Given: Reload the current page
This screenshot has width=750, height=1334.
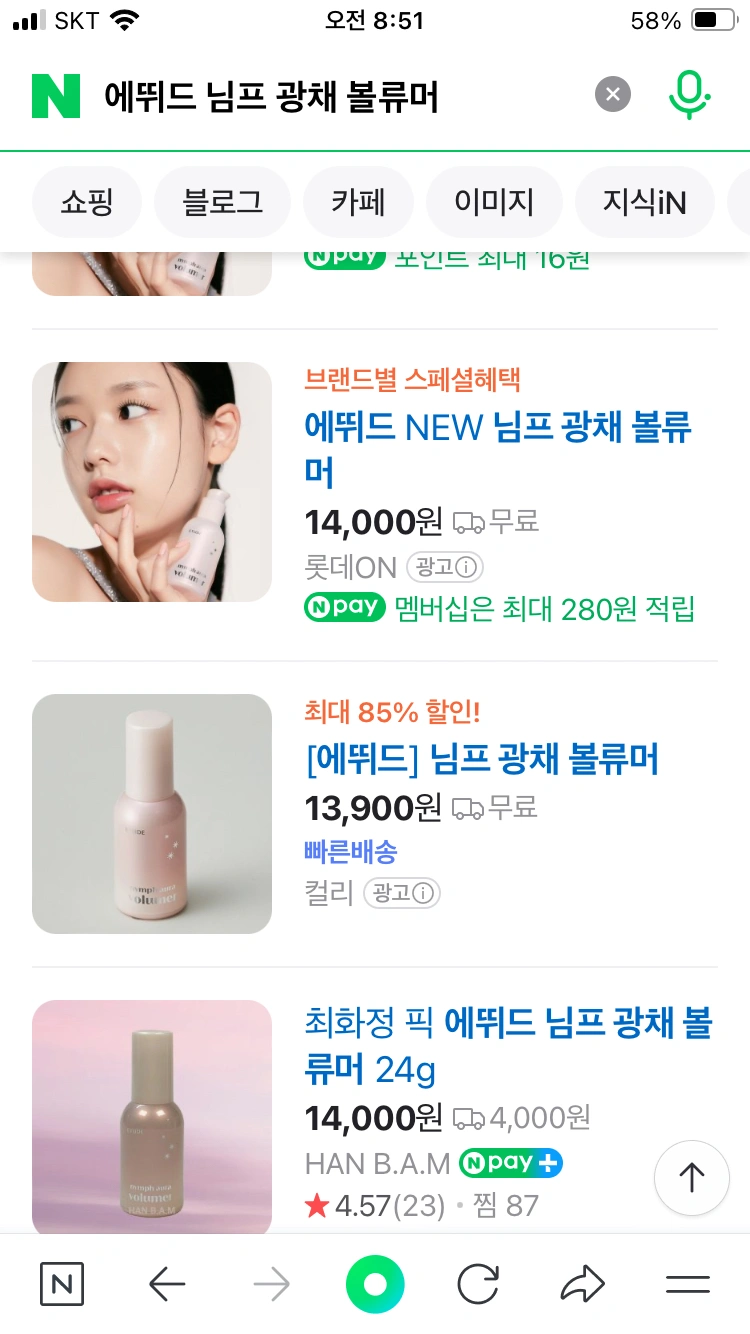Looking at the screenshot, I should click(x=479, y=1284).
